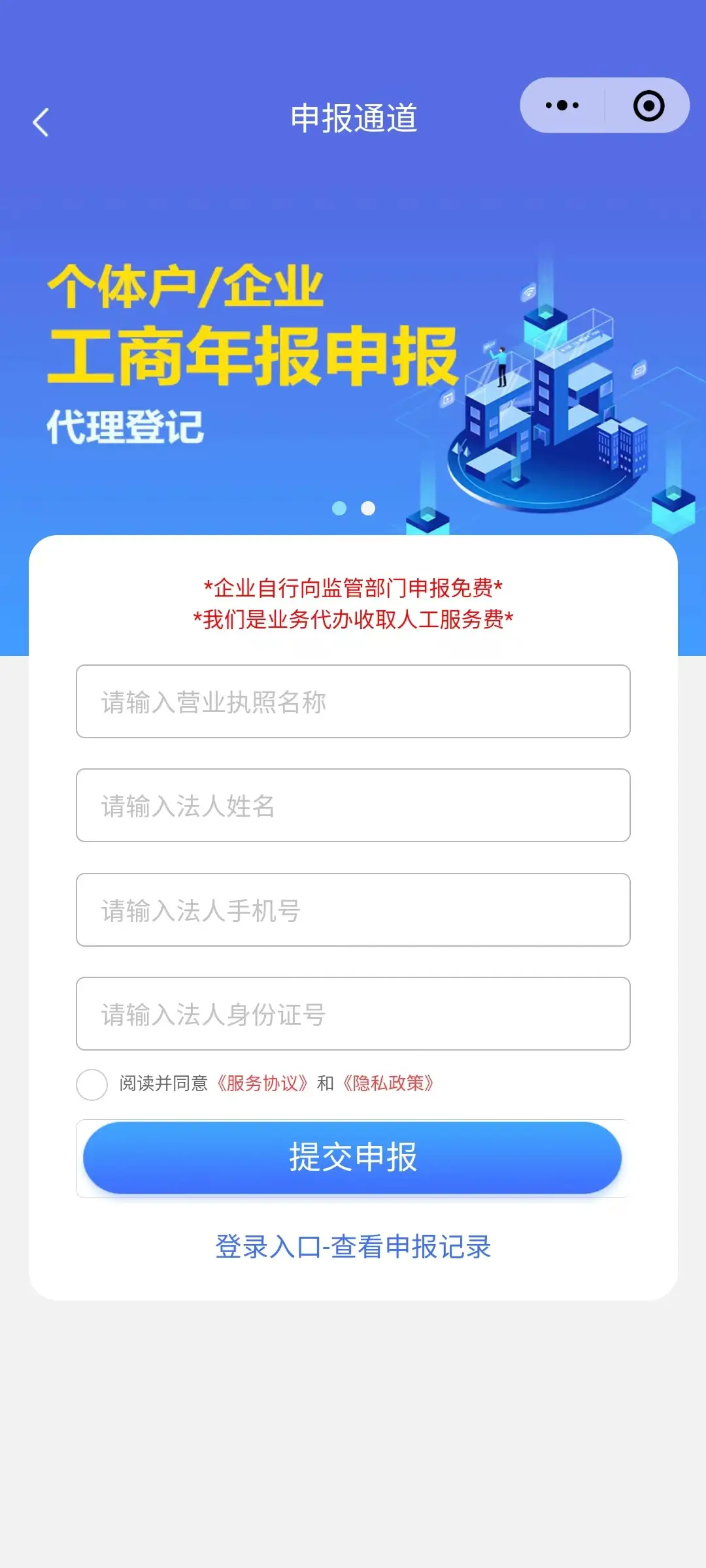View the 《隐私政策》 link

coord(388,1084)
